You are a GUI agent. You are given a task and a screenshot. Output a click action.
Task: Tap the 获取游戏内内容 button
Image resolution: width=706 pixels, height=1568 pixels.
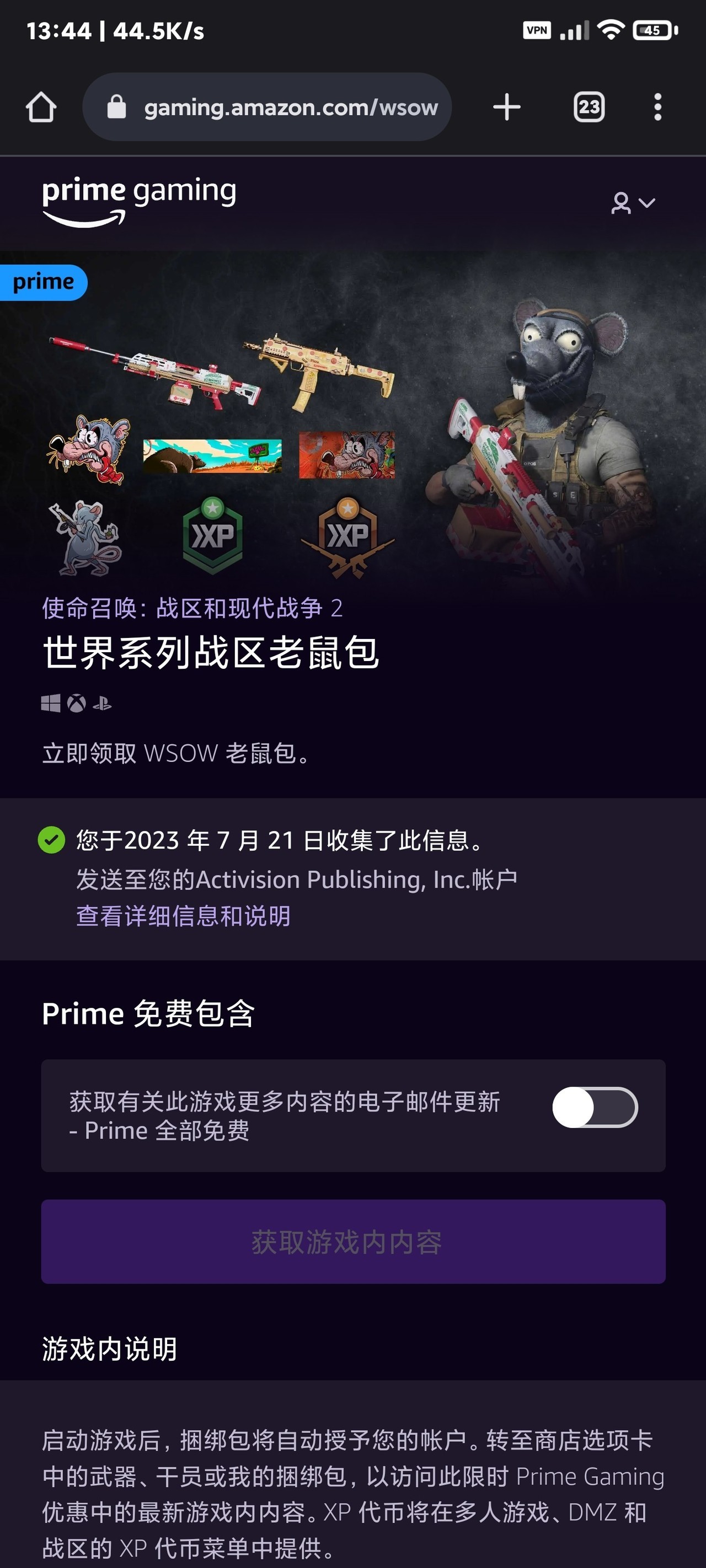tap(352, 1242)
